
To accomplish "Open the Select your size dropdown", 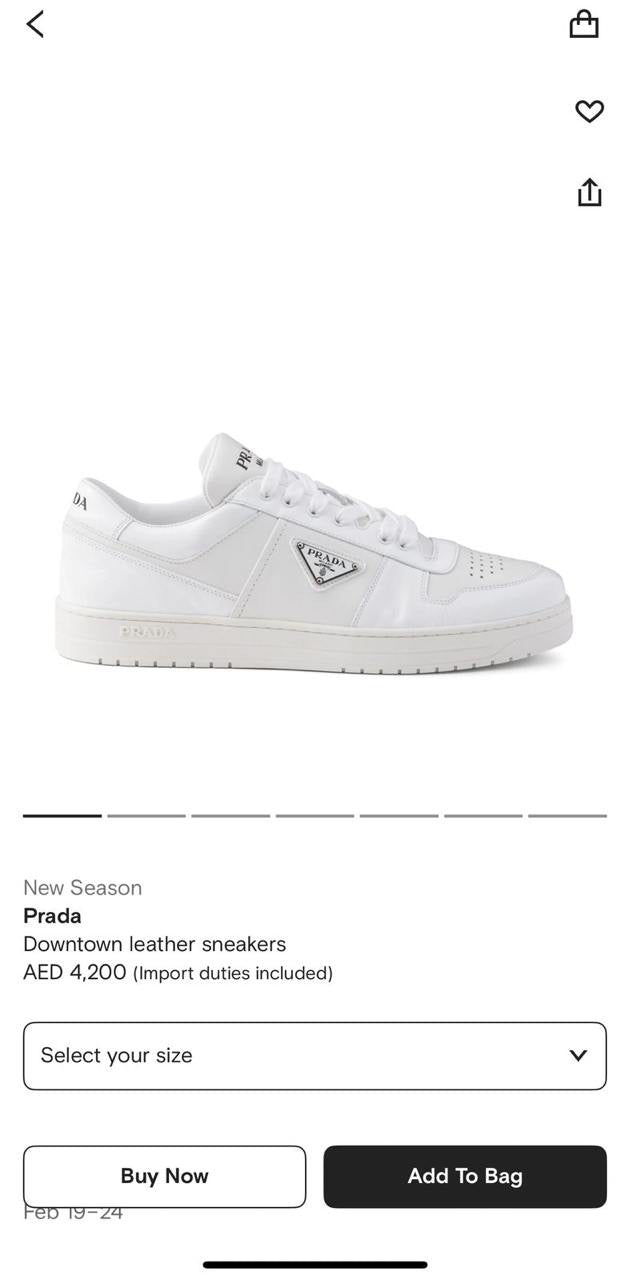I will 314,1055.
